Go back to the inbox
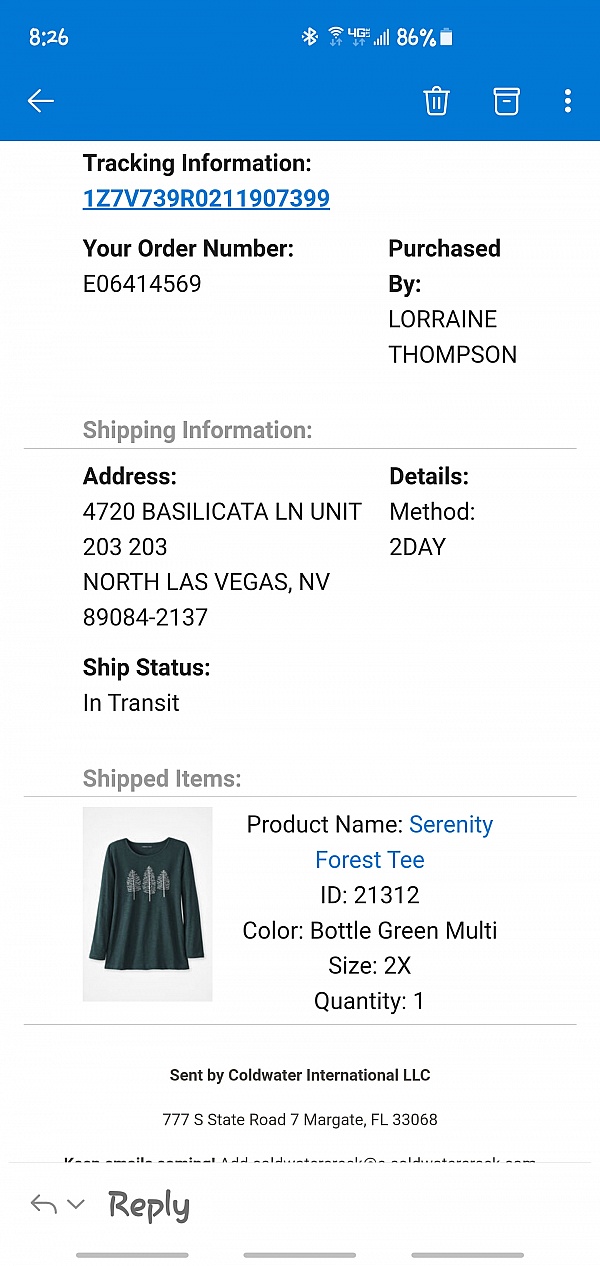The image size is (600, 1266). (41, 101)
